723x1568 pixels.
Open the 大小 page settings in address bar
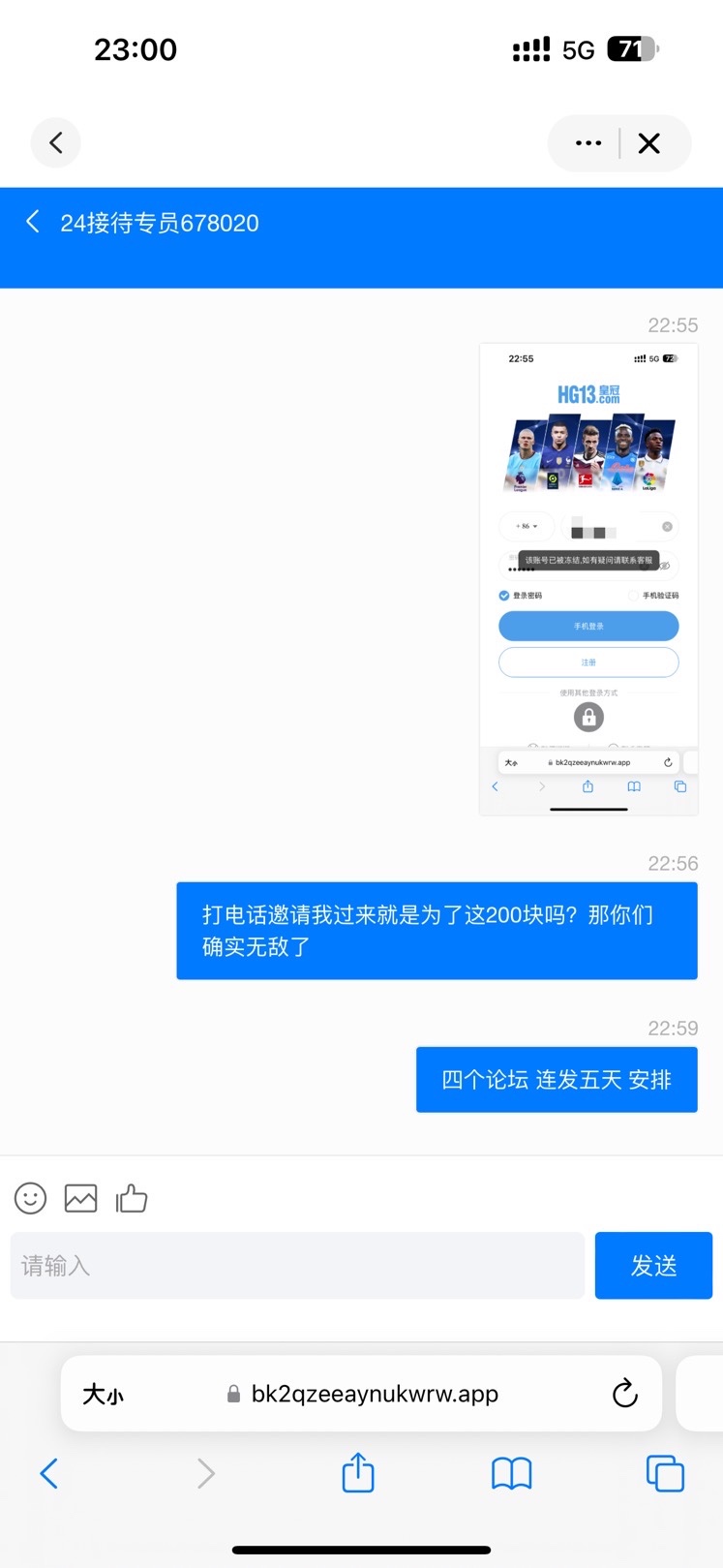pos(103,1394)
